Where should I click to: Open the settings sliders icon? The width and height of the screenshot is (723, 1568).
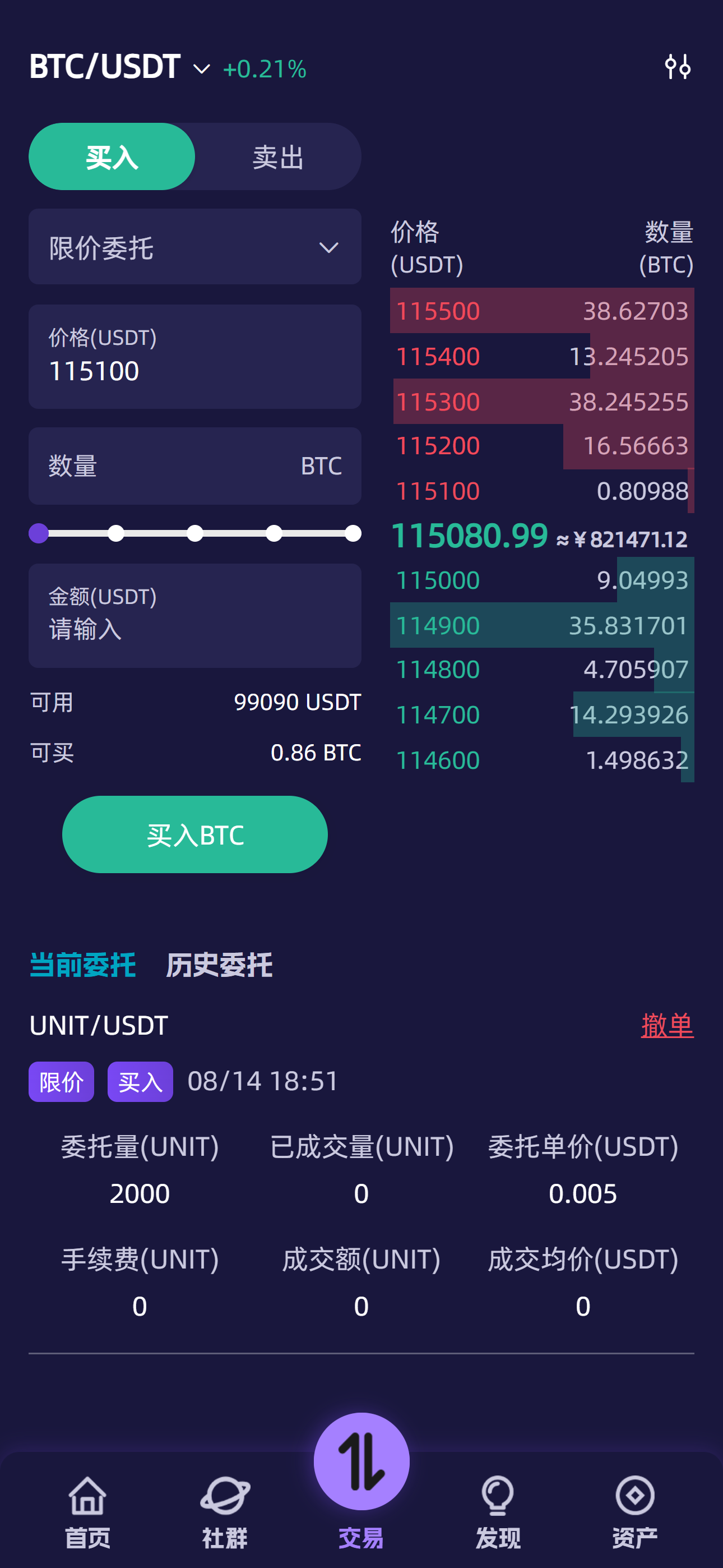[676, 67]
